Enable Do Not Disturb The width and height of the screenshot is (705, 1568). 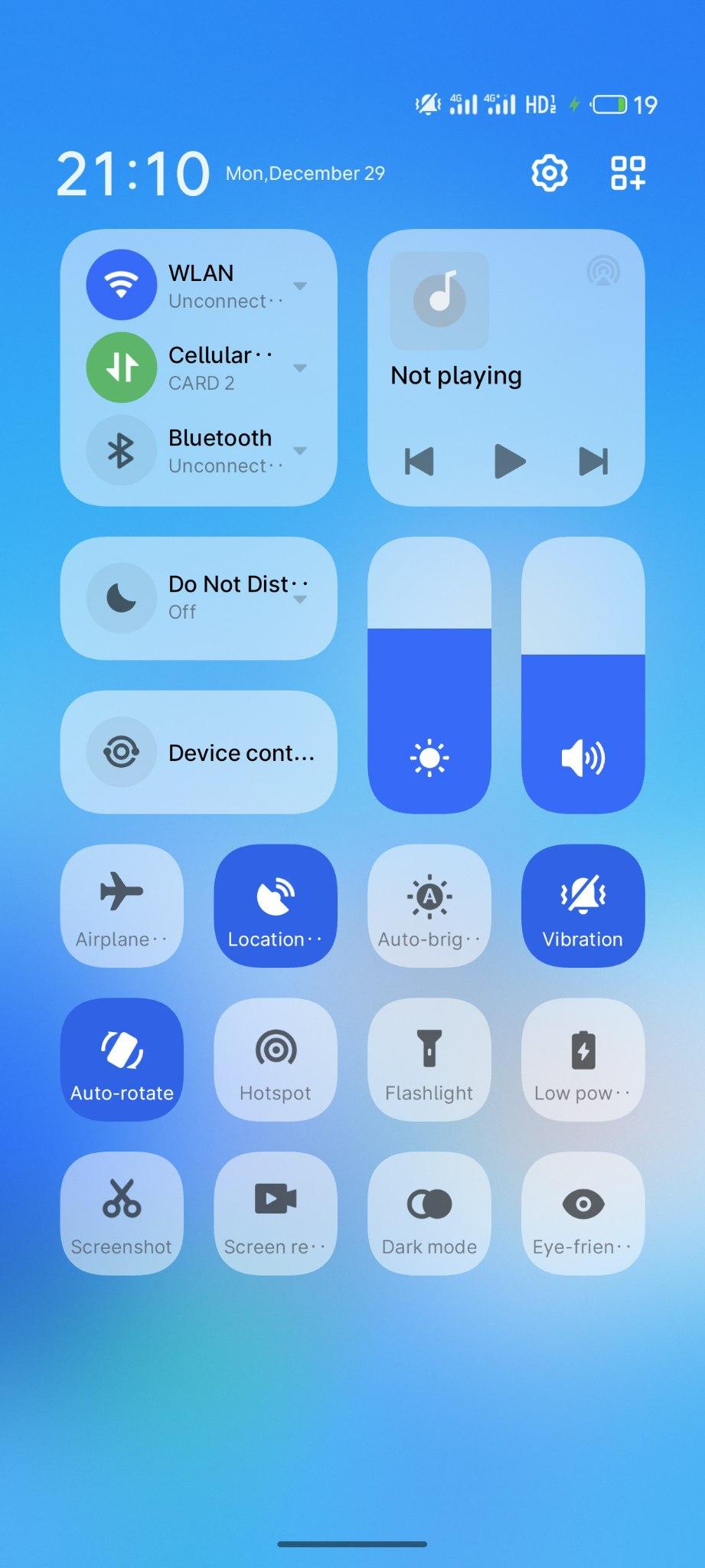click(x=122, y=598)
